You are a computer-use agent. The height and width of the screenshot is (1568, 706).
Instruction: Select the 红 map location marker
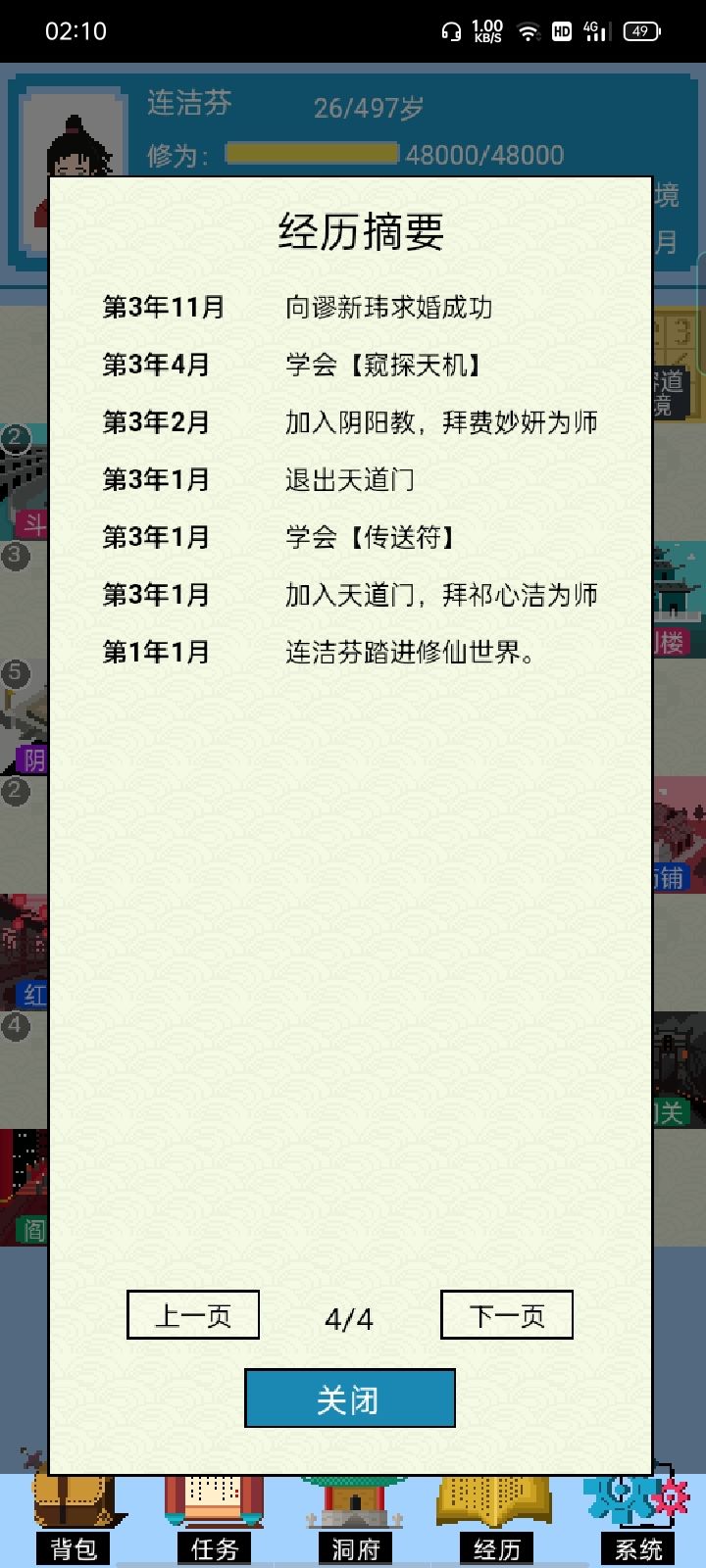pyautogui.click(x=32, y=996)
